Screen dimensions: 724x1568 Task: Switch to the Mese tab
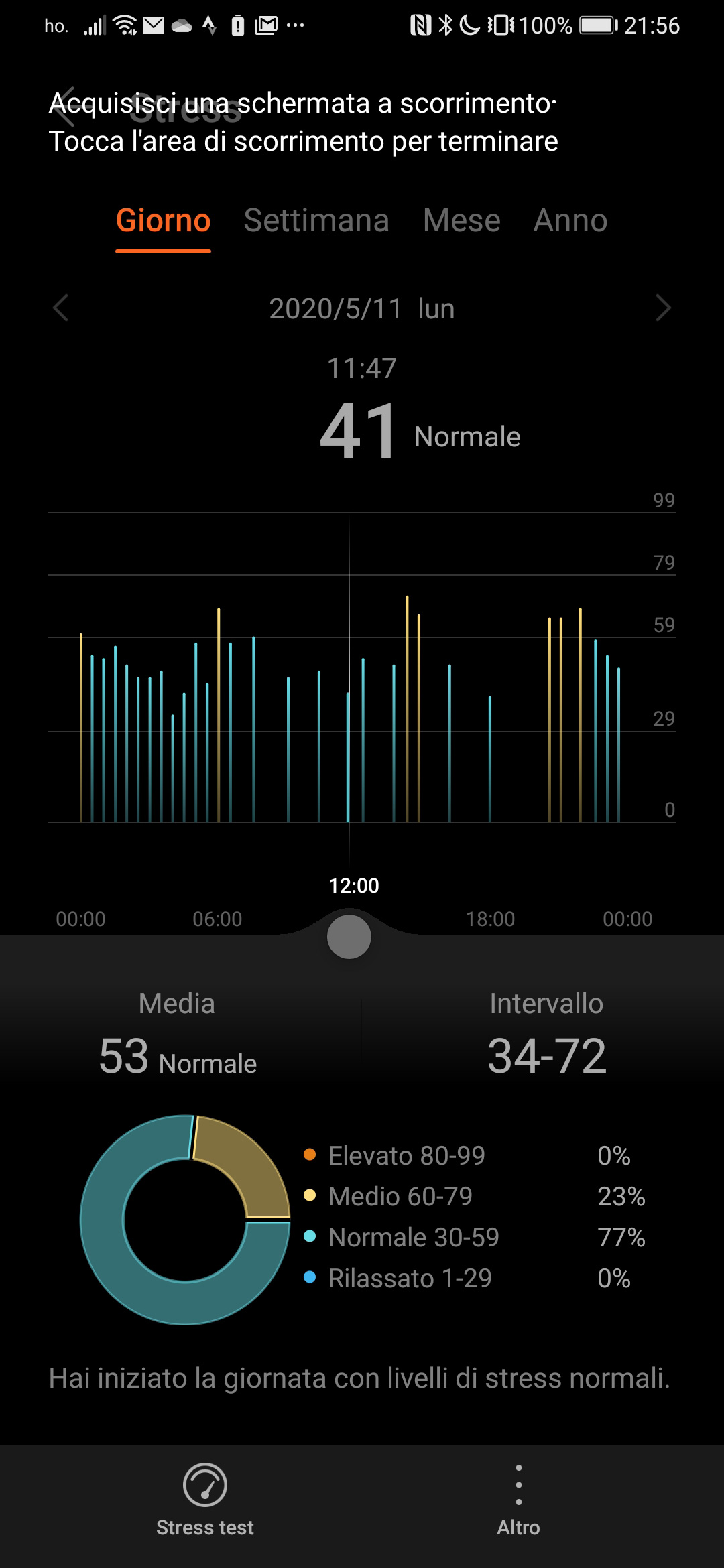tap(462, 220)
